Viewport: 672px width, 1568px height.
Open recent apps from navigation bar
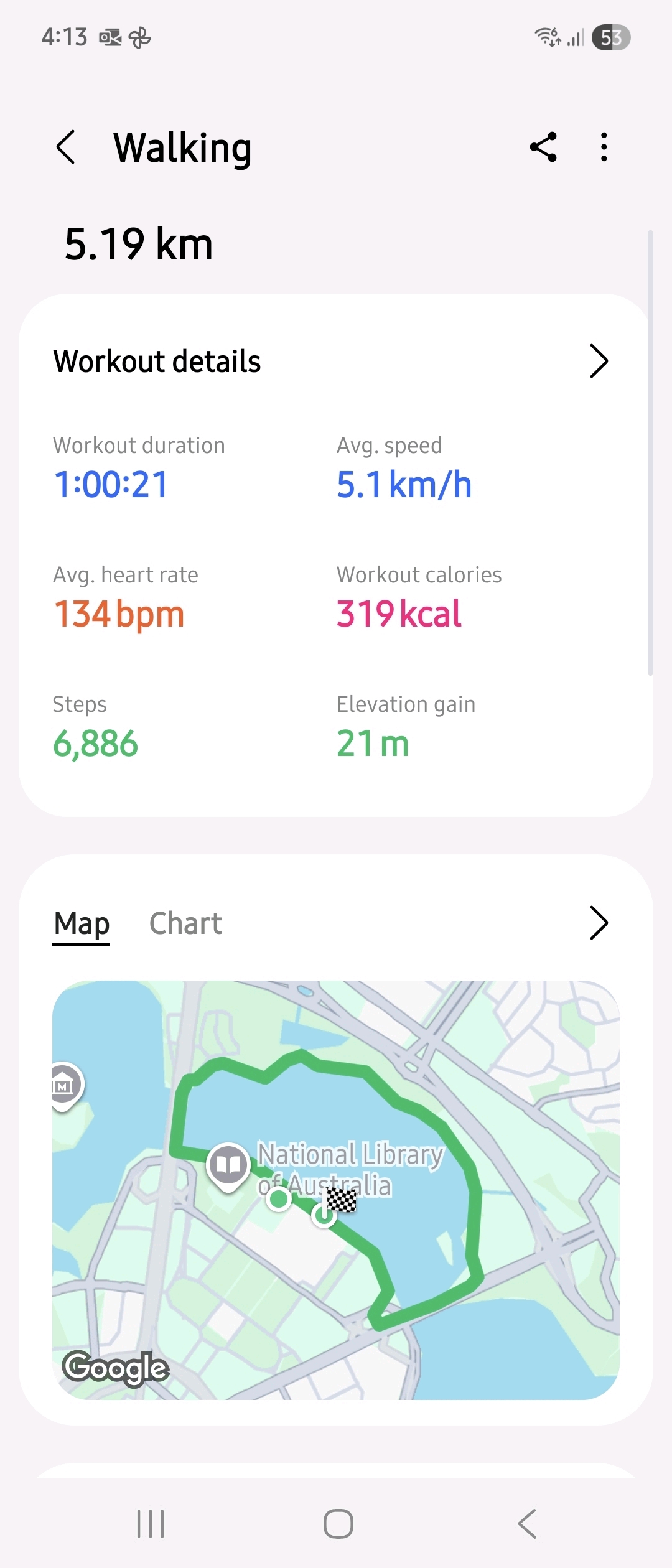[151, 1524]
